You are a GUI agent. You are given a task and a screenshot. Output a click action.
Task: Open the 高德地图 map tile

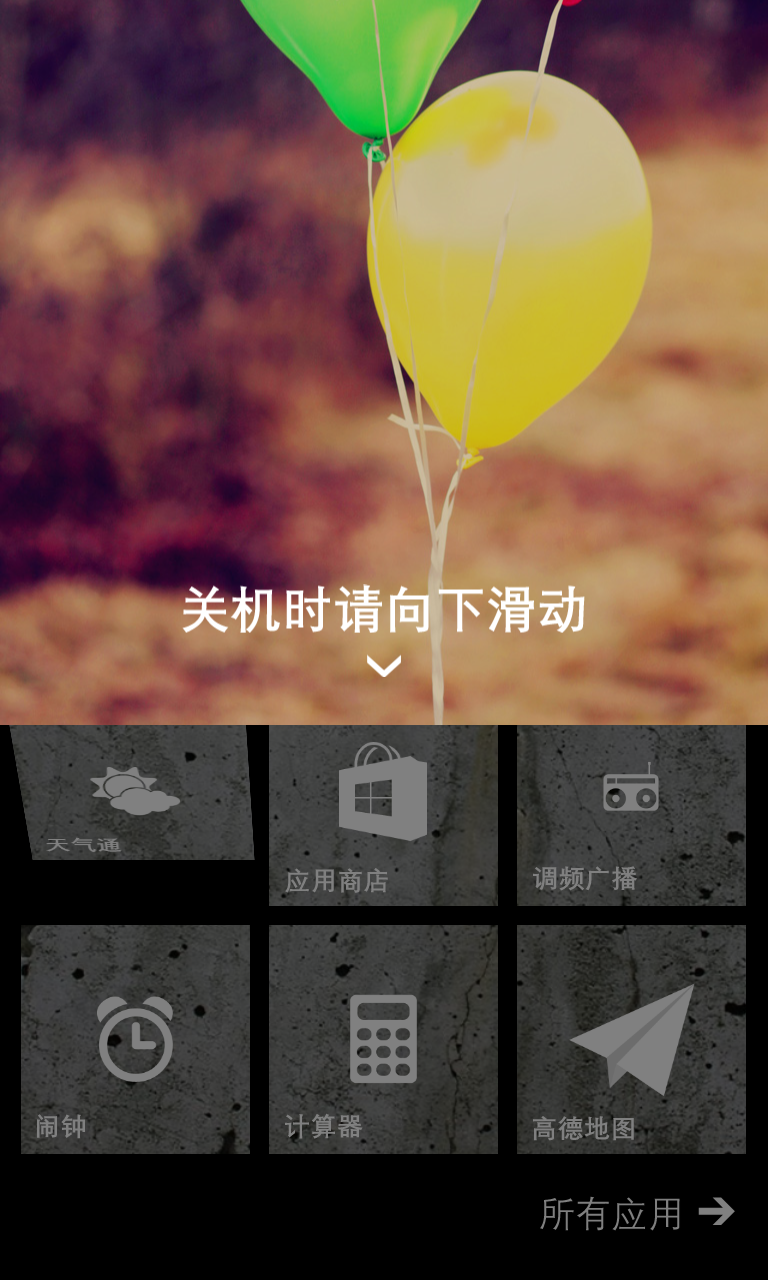631,1039
